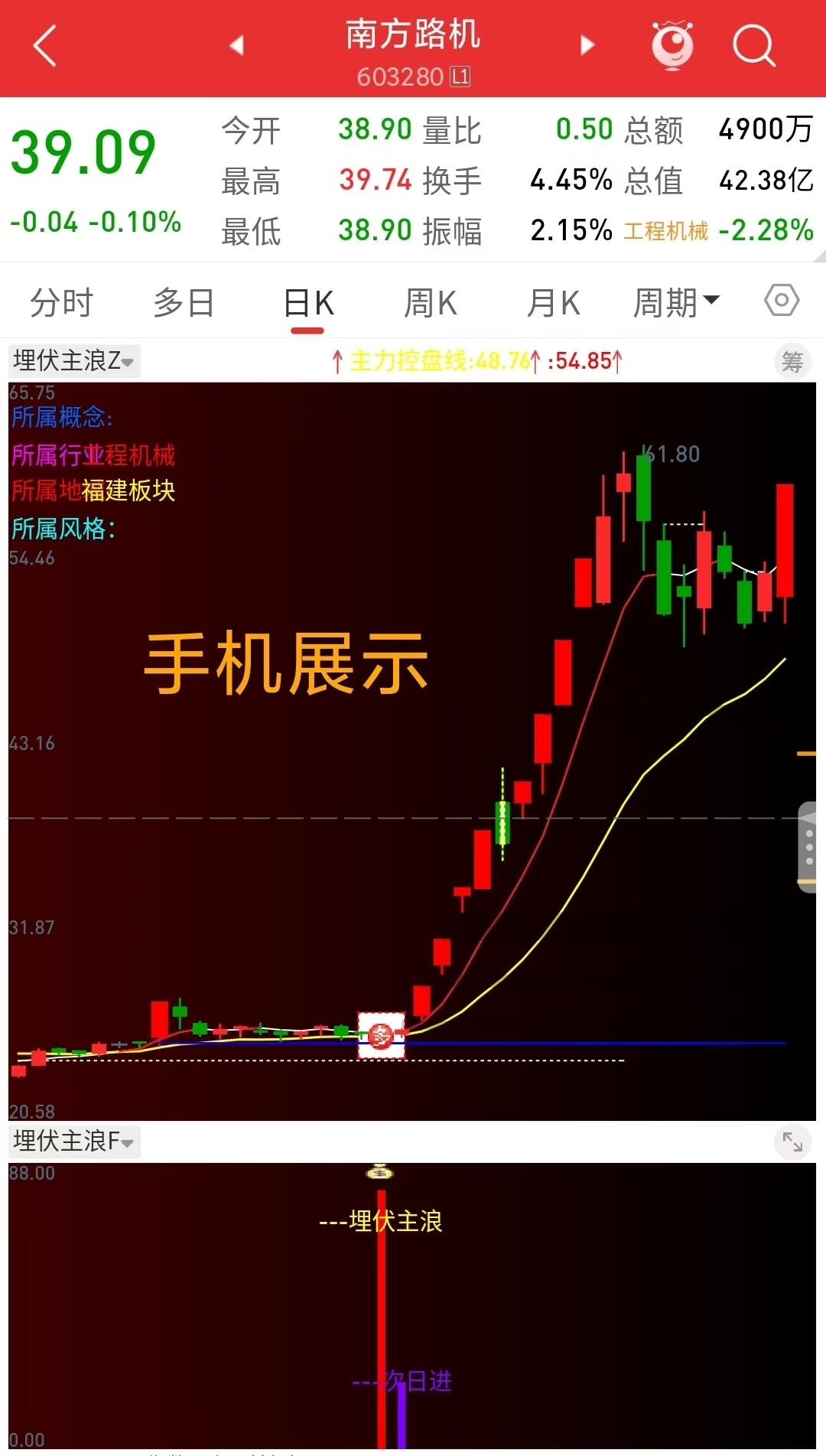826x1456 pixels.
Task: Open stock search magnifier
Action: coord(754,46)
